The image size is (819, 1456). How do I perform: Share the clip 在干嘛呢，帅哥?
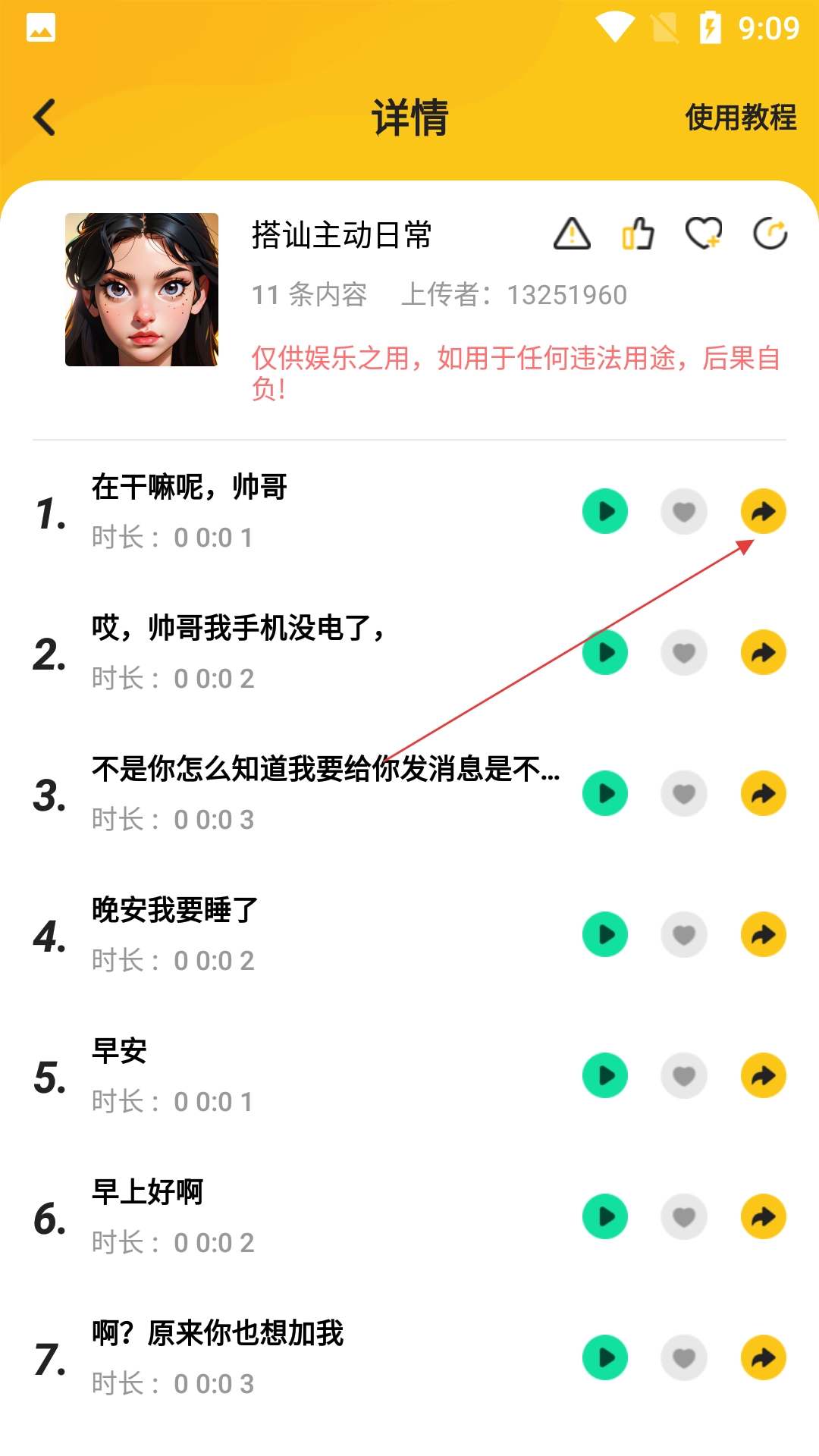click(x=763, y=512)
